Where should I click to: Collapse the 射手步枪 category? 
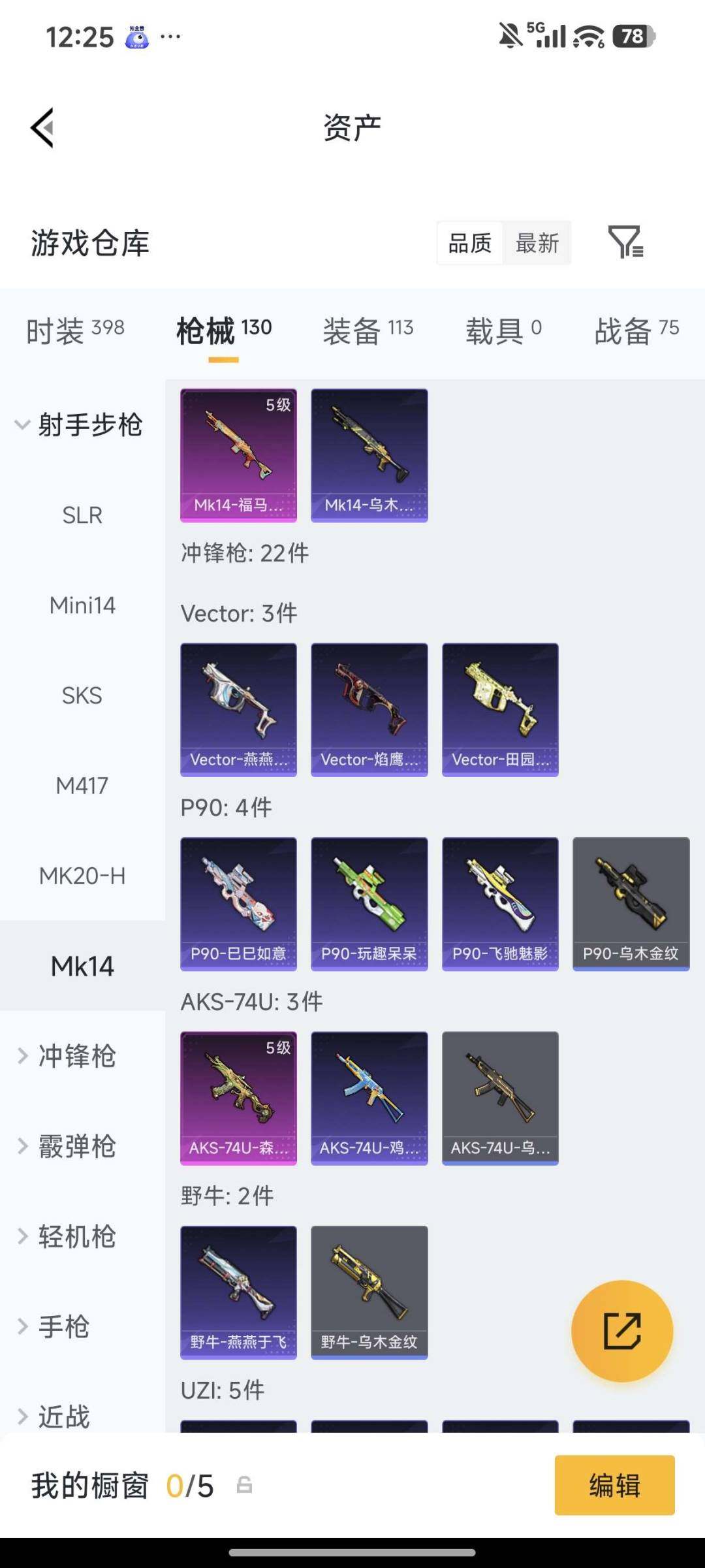click(x=78, y=424)
